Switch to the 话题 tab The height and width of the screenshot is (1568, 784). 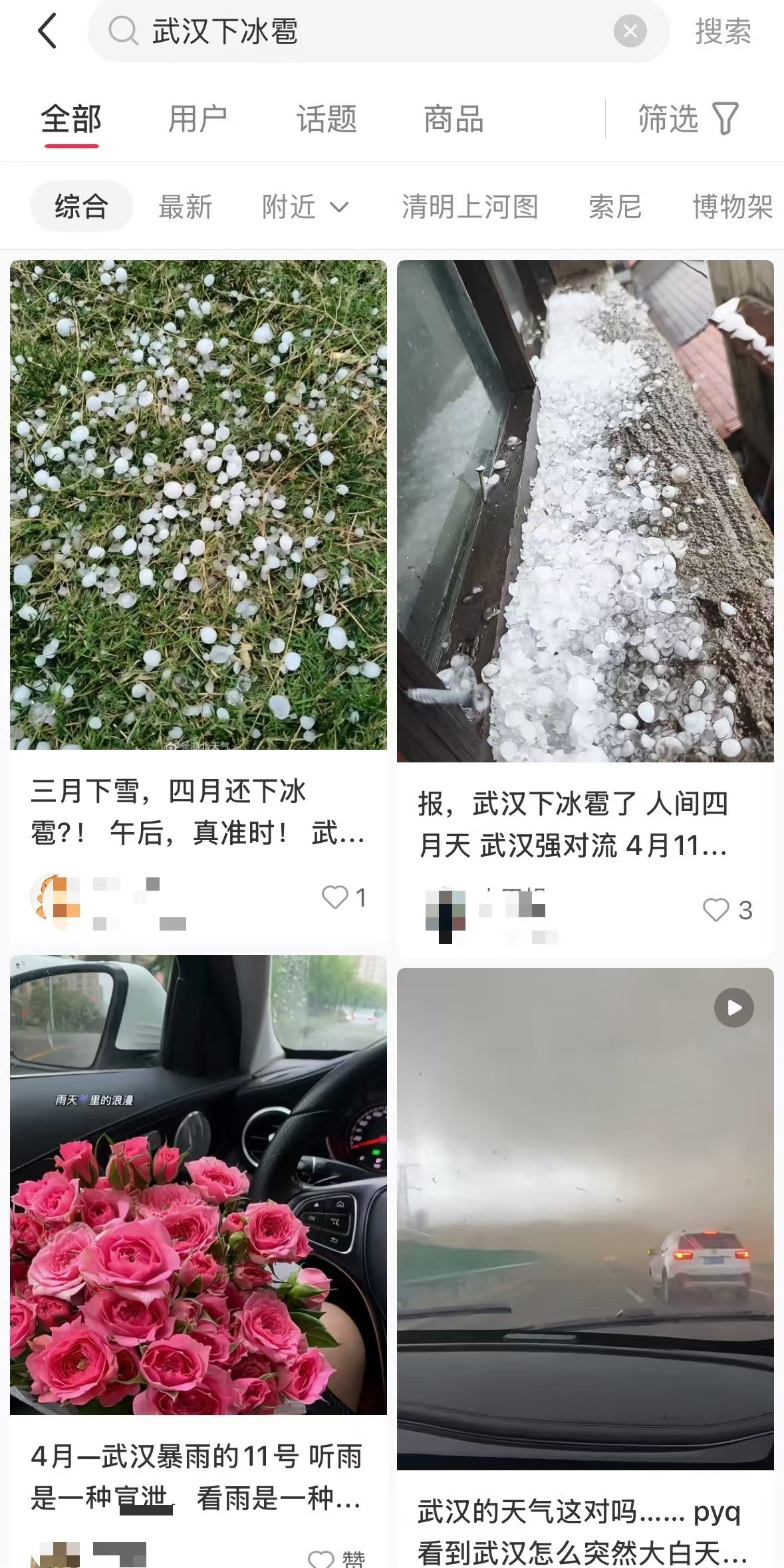(326, 120)
